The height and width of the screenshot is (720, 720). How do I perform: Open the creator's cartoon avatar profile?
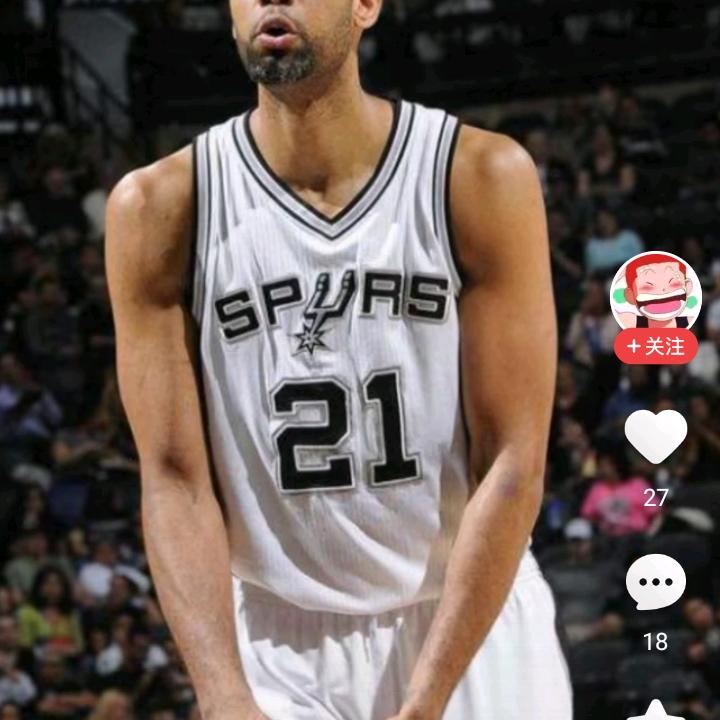655,291
